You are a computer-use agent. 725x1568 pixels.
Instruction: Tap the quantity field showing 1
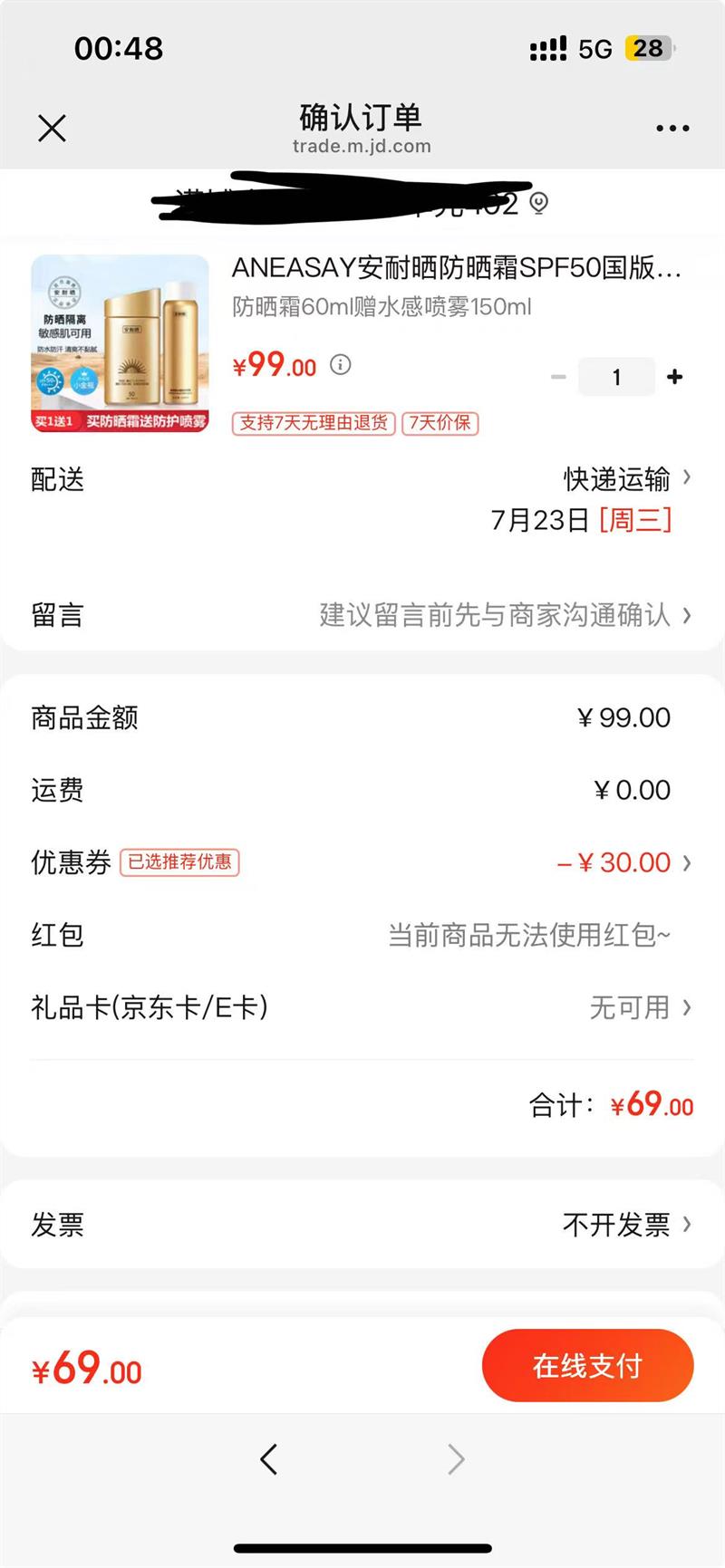[x=616, y=377]
